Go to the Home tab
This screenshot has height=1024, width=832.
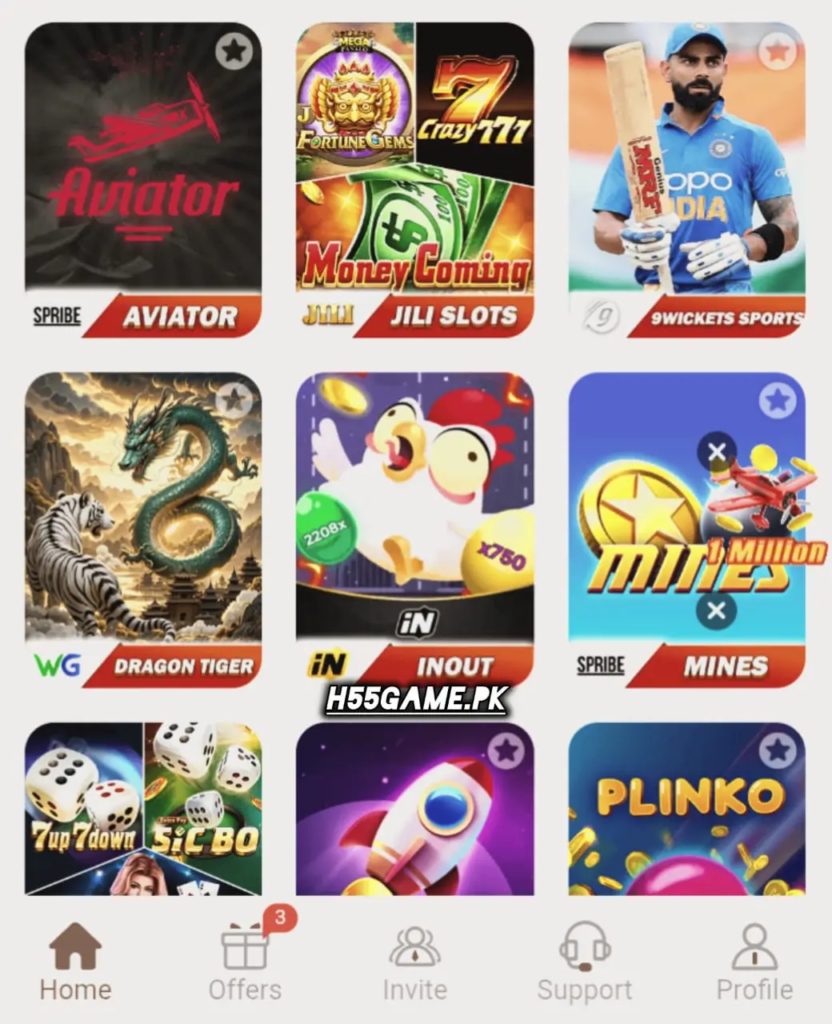[x=76, y=960]
